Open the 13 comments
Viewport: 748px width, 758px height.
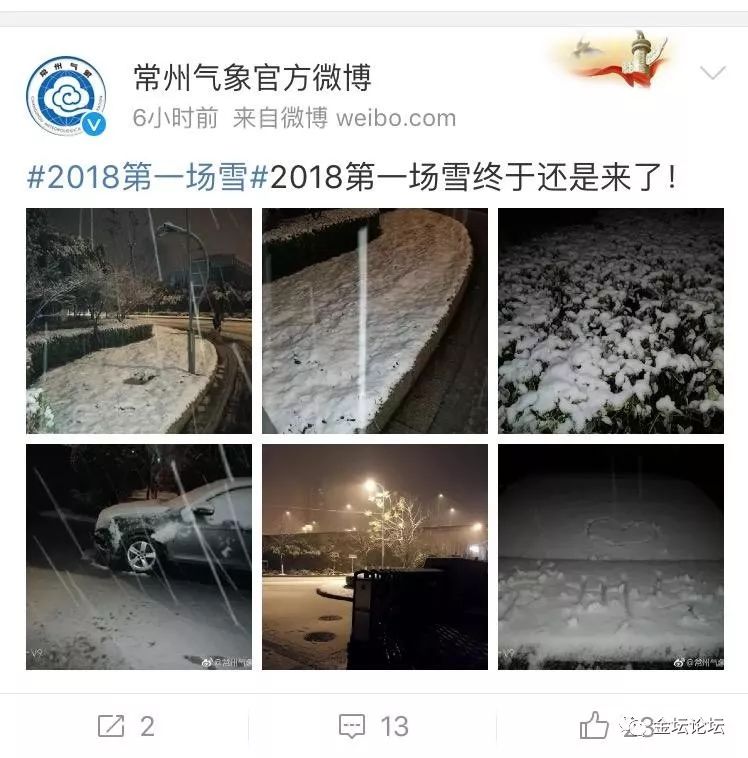point(373,726)
